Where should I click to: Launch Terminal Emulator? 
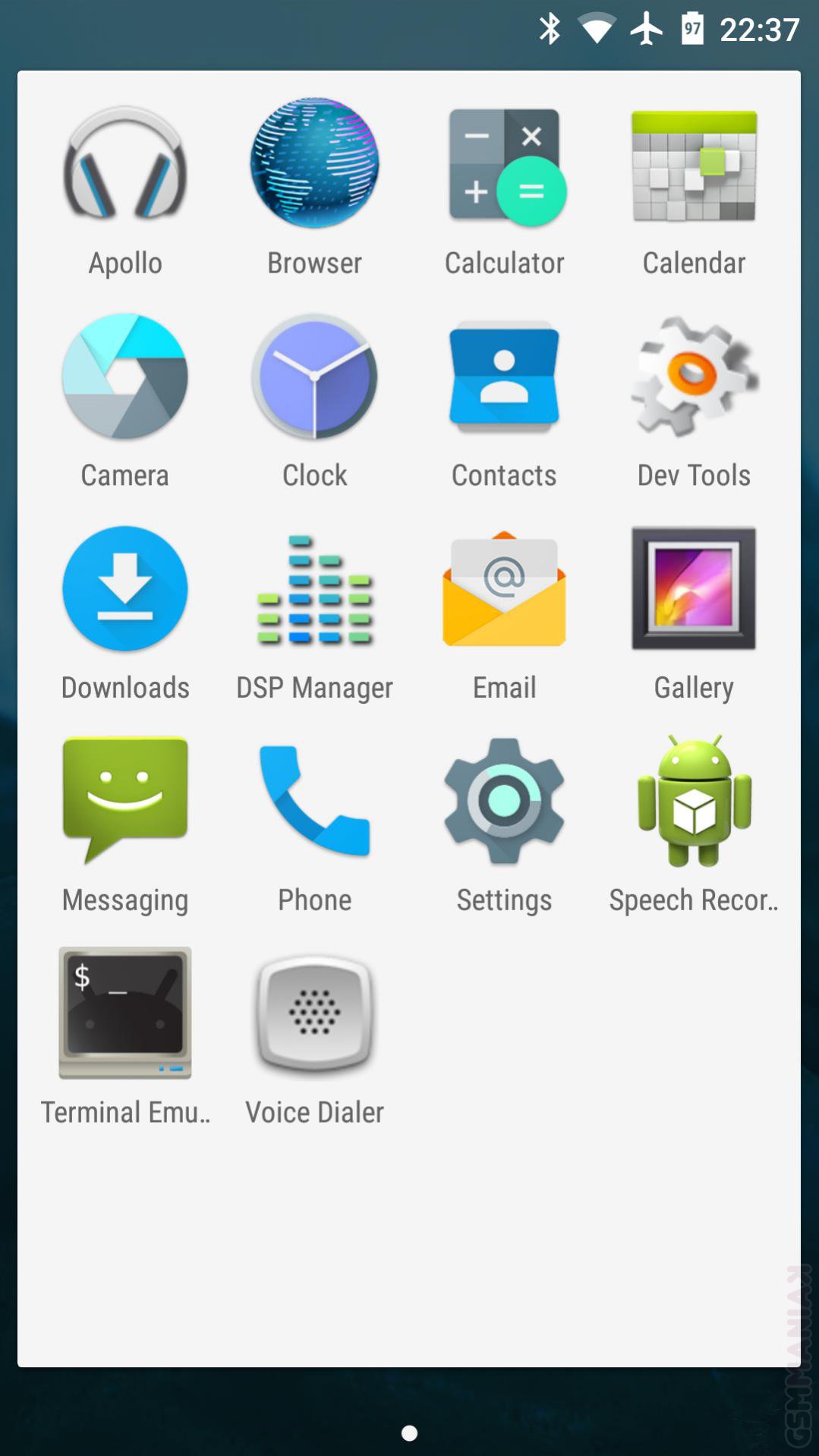(125, 1013)
